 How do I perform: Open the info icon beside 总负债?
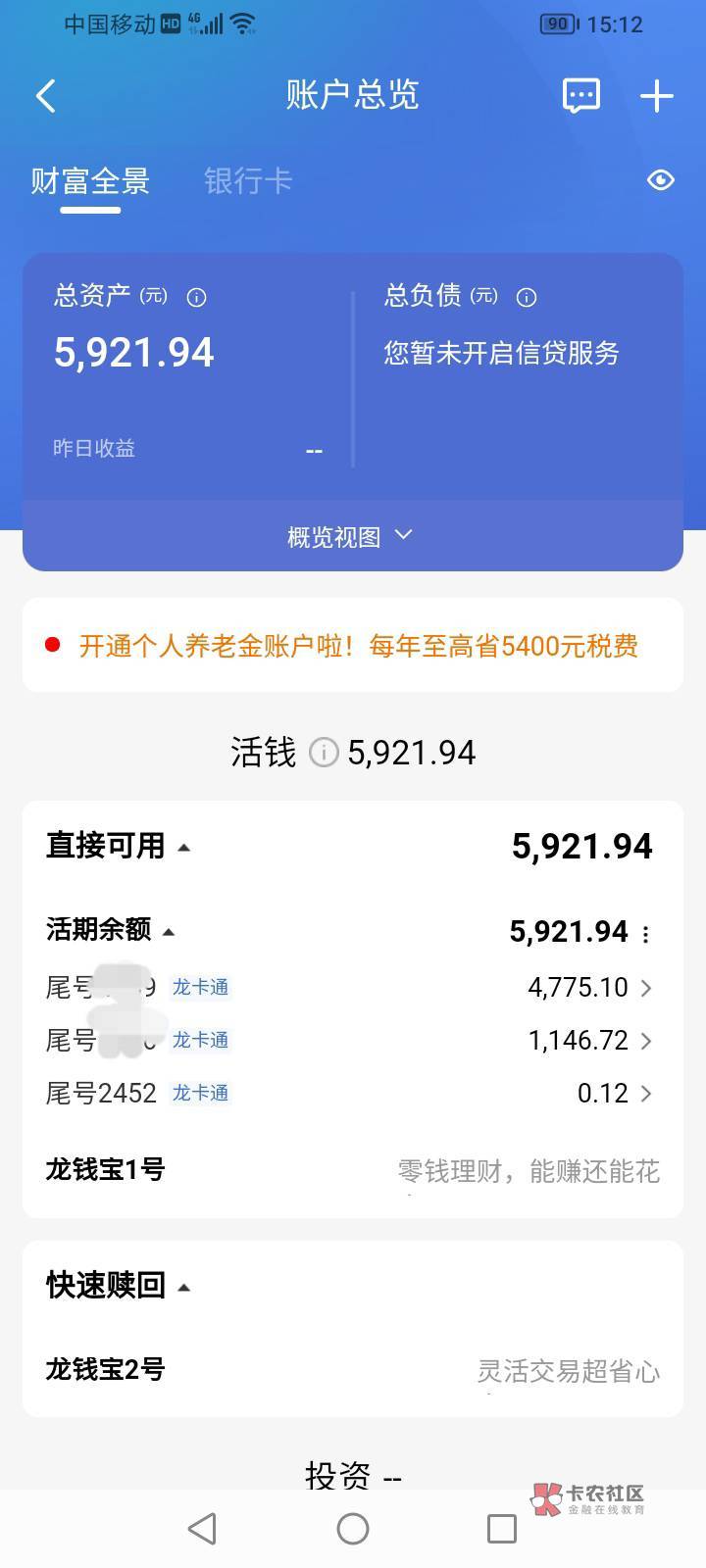click(x=527, y=297)
